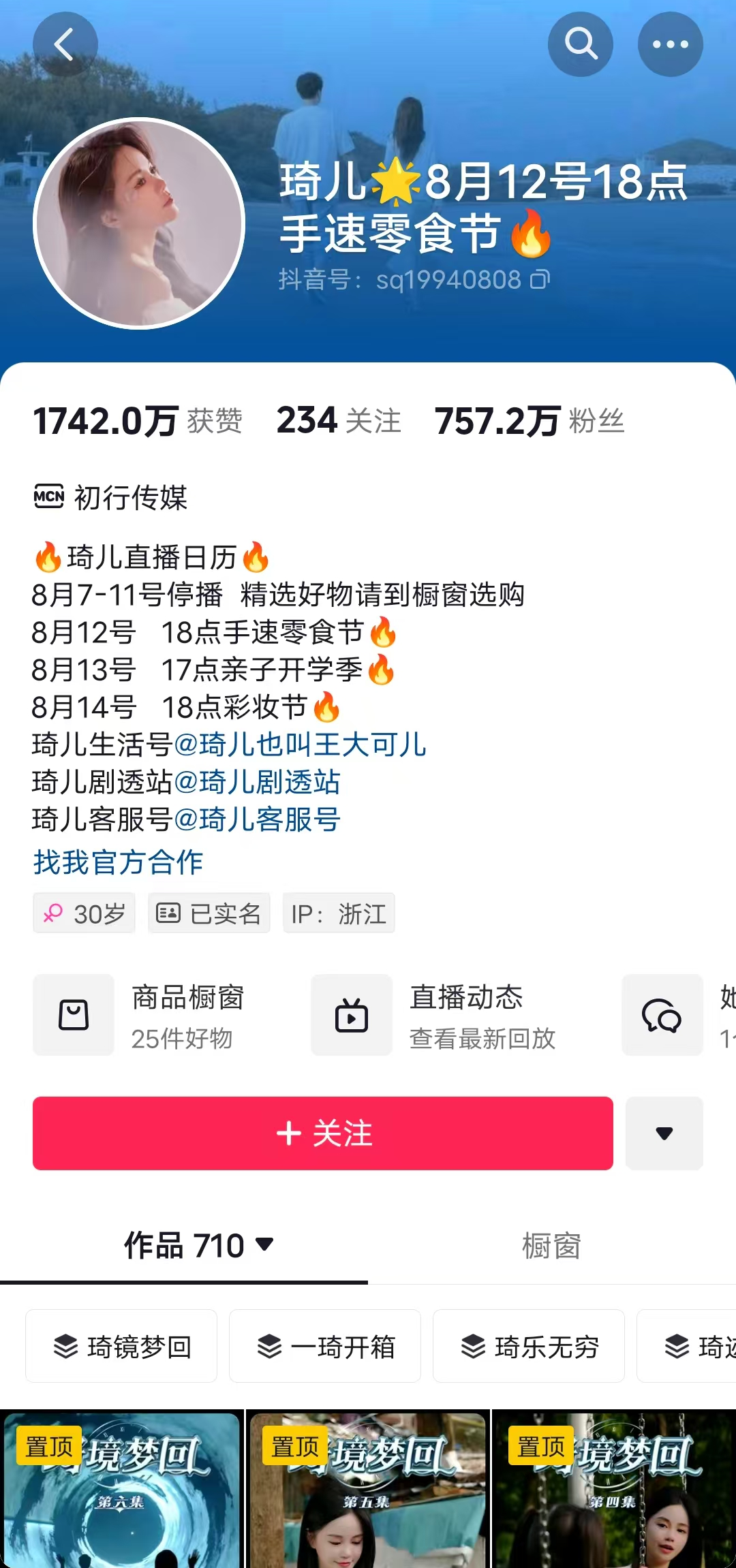Screen dimensions: 736x1568
Task: Switch to the 橱窗 tab
Action: click(x=551, y=1246)
